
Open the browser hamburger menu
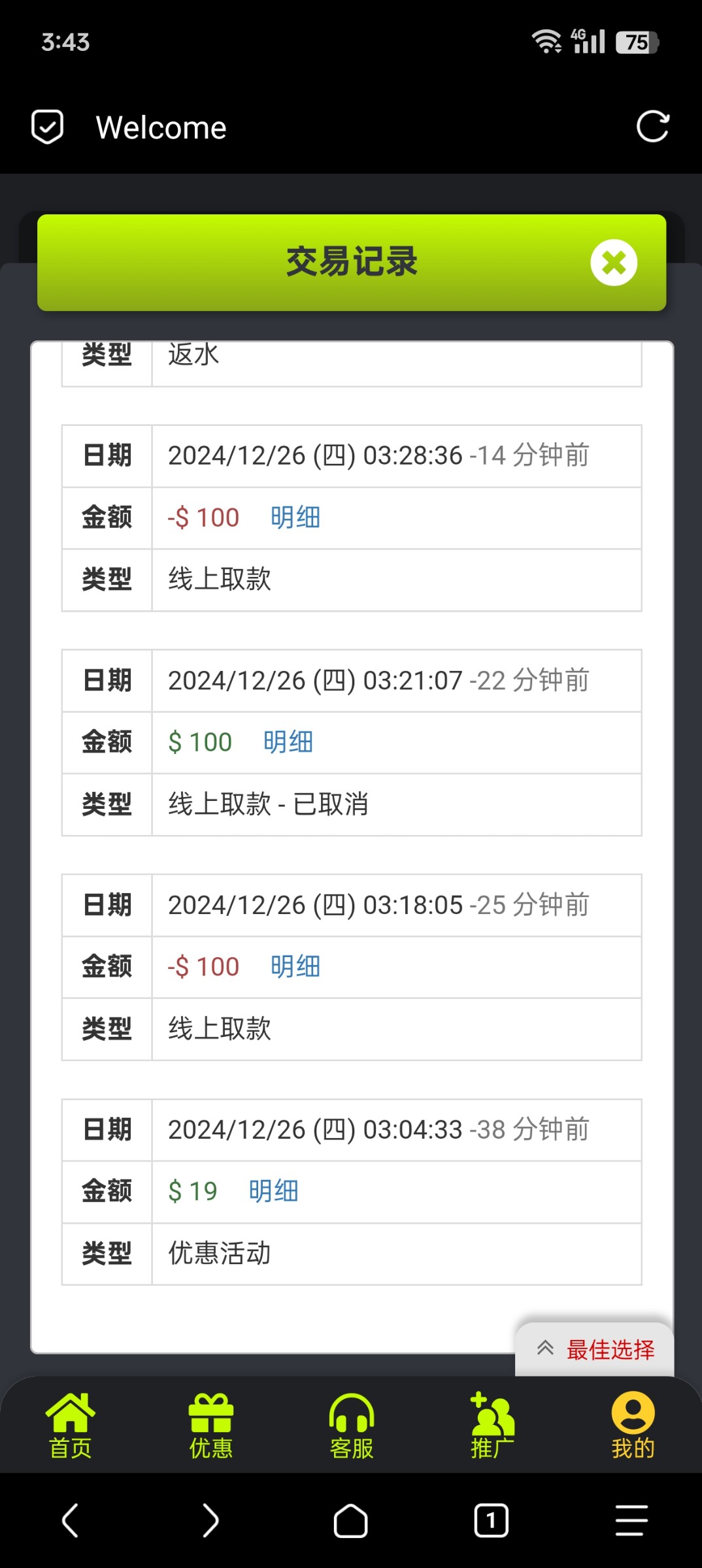[x=631, y=1520]
